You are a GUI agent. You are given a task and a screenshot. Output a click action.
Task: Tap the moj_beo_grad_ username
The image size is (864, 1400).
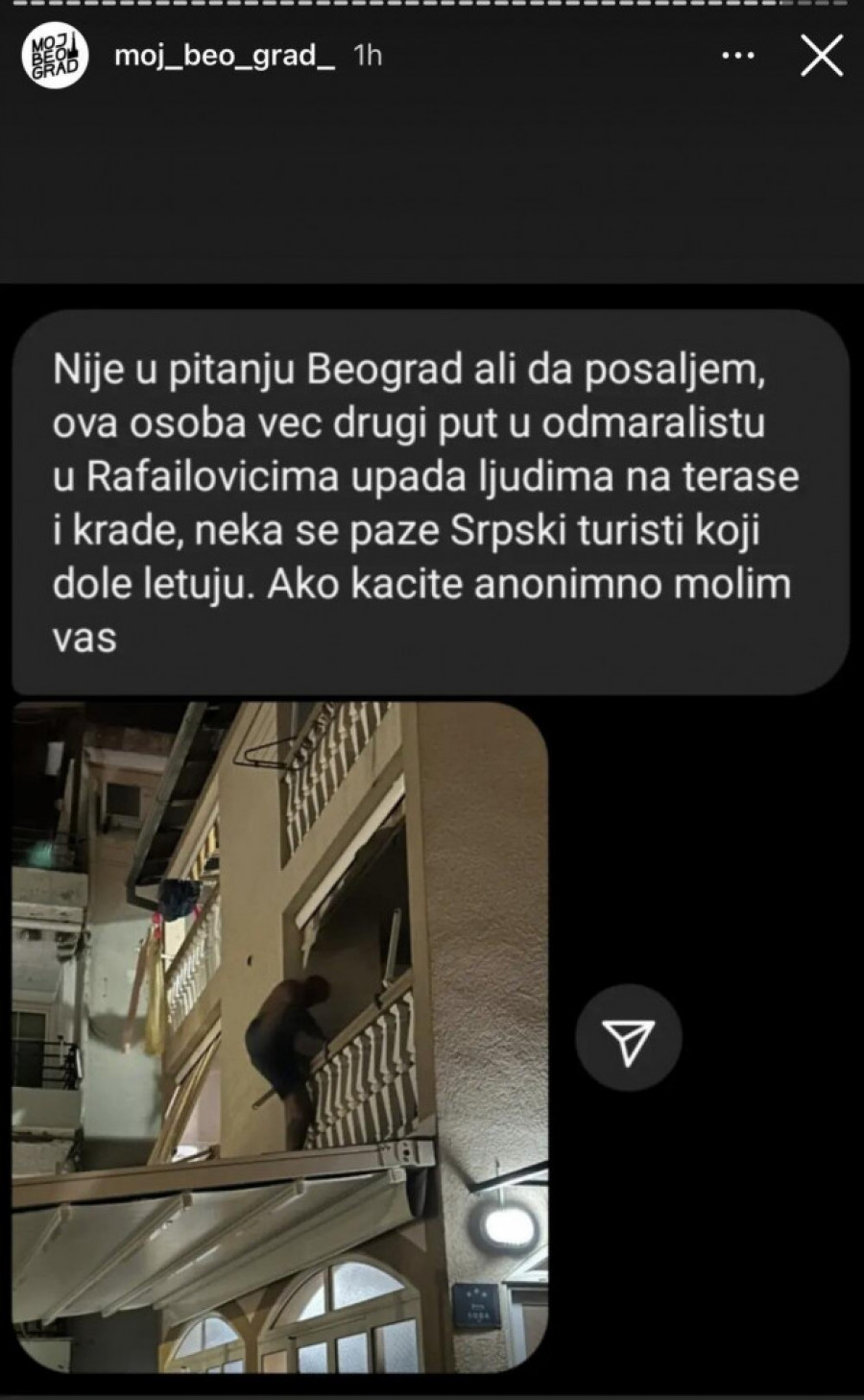[225, 56]
